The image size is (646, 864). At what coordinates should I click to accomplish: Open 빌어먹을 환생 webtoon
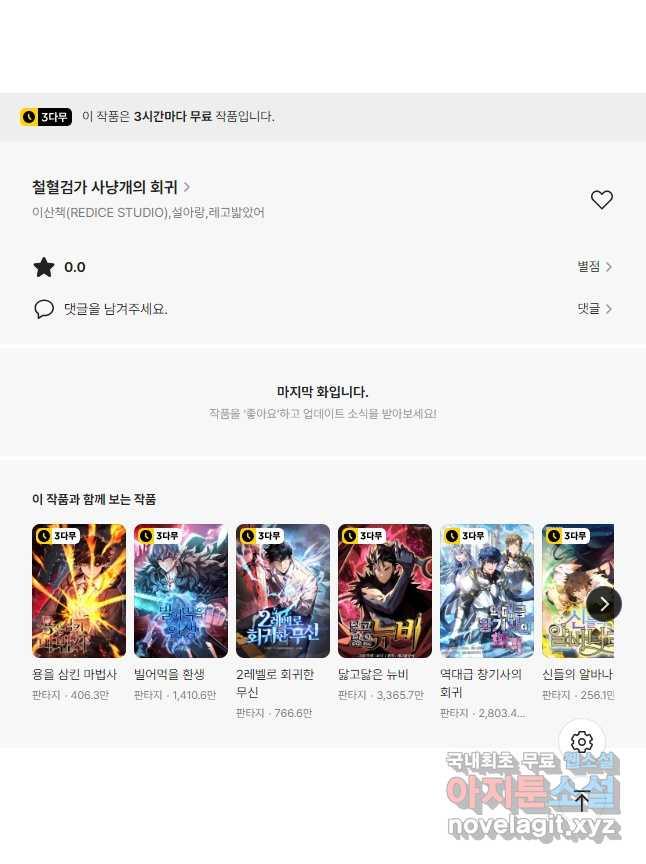tap(181, 591)
